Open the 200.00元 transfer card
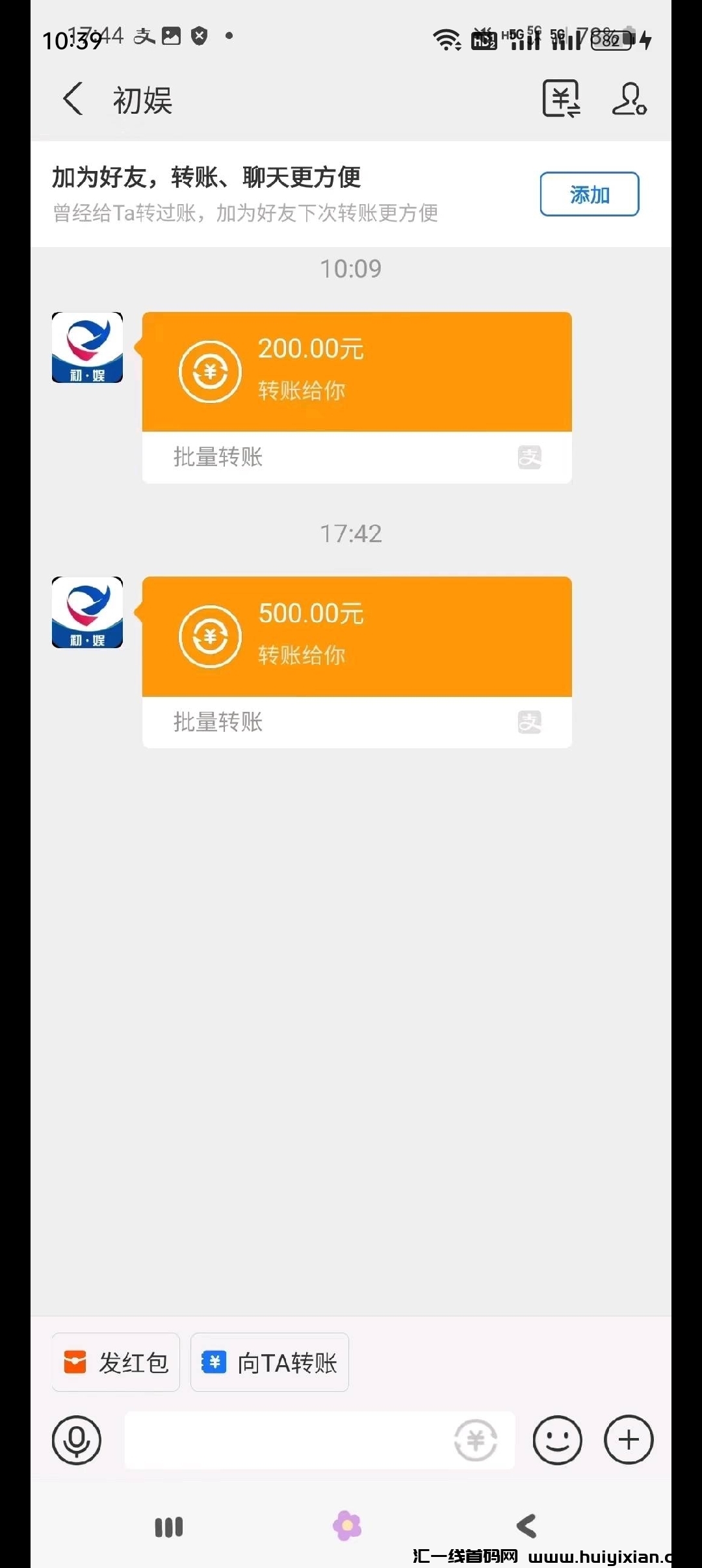The height and width of the screenshot is (1568, 702). click(x=357, y=371)
